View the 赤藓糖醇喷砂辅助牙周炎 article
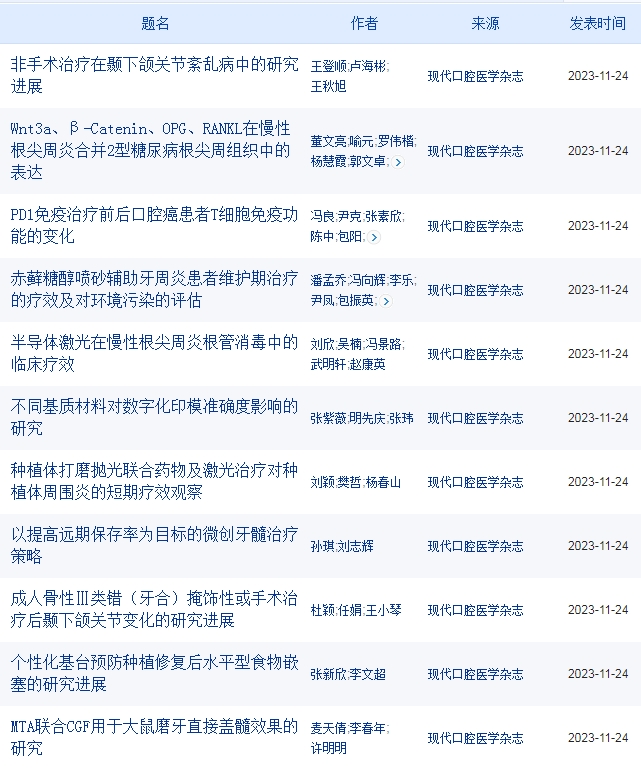Image resolution: width=641 pixels, height=770 pixels. (154, 289)
